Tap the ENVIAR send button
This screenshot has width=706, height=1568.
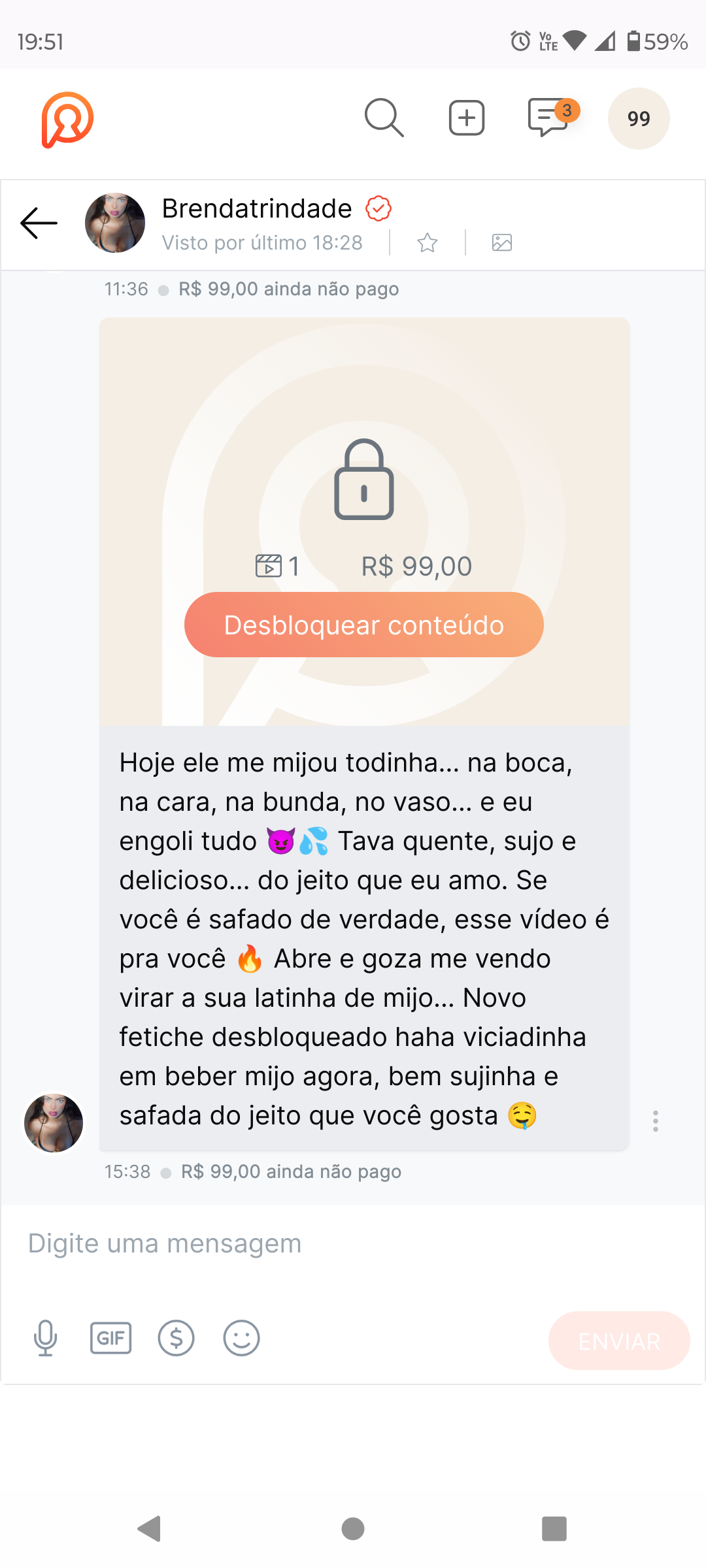[x=619, y=1341]
